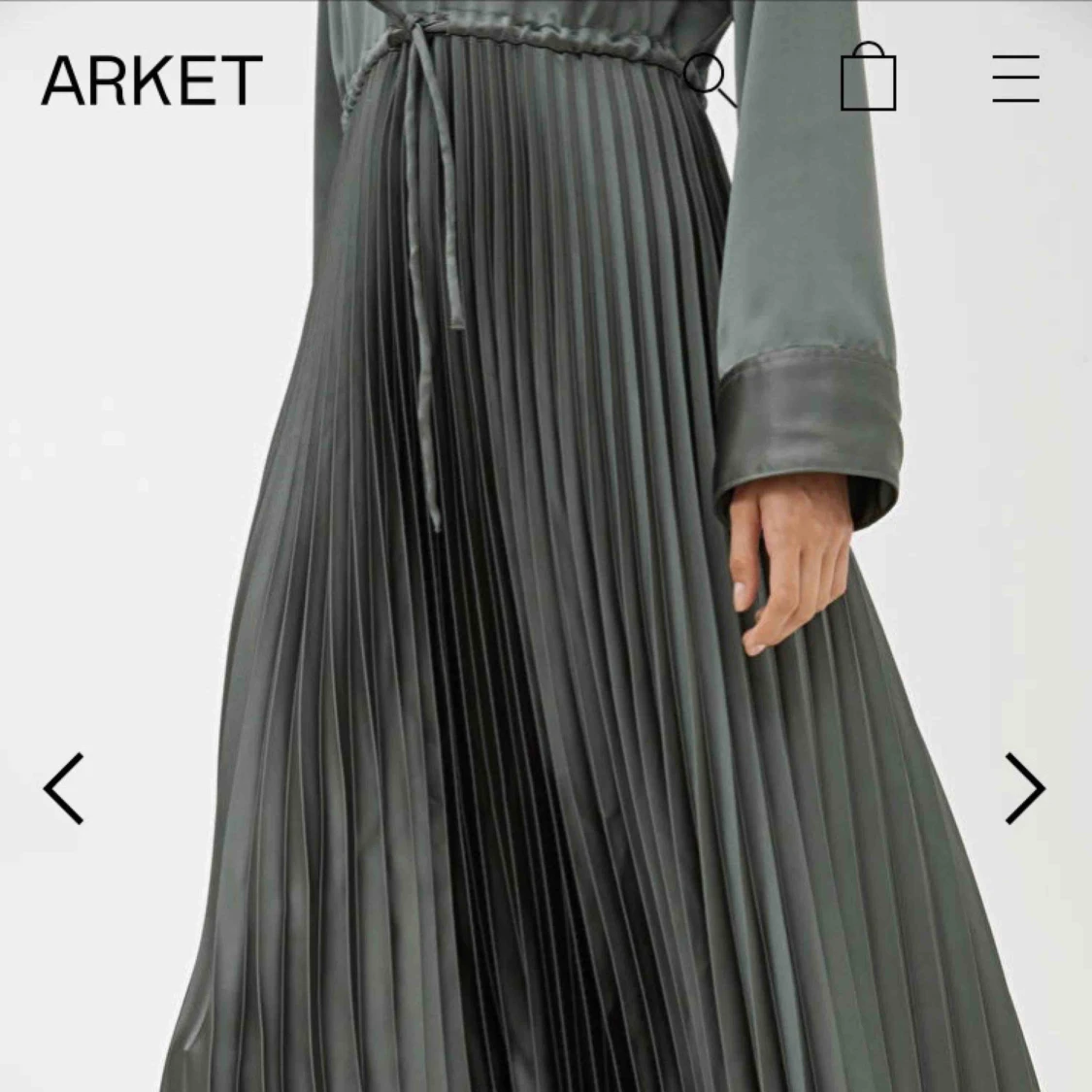Screen dimensions: 1092x1092
Task: Open the search icon
Action: [x=710, y=79]
